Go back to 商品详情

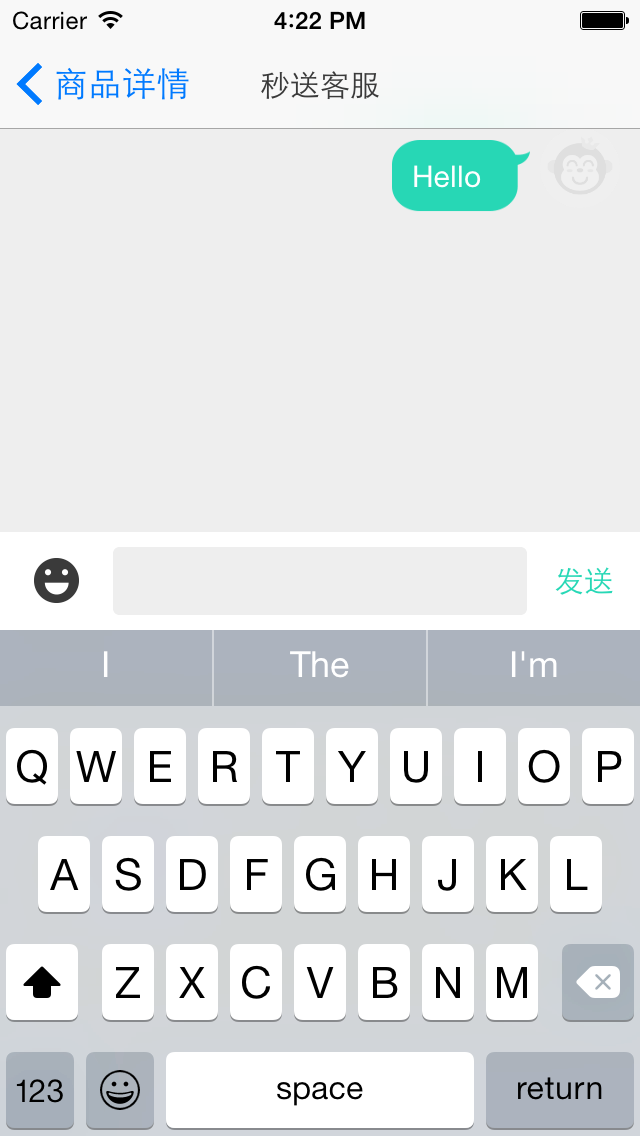[x=103, y=85]
